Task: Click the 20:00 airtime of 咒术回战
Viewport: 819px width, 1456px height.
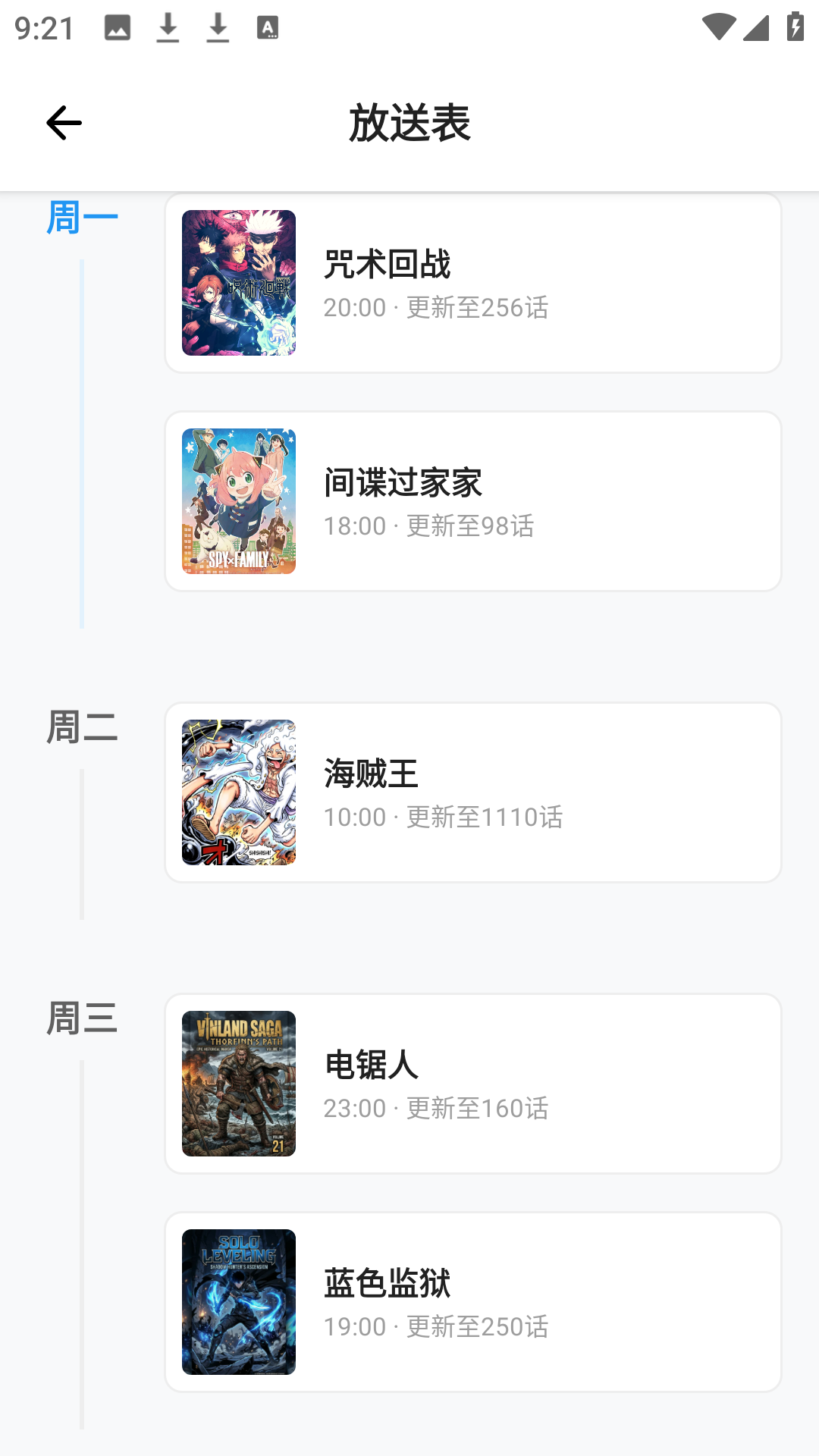Action: point(353,308)
